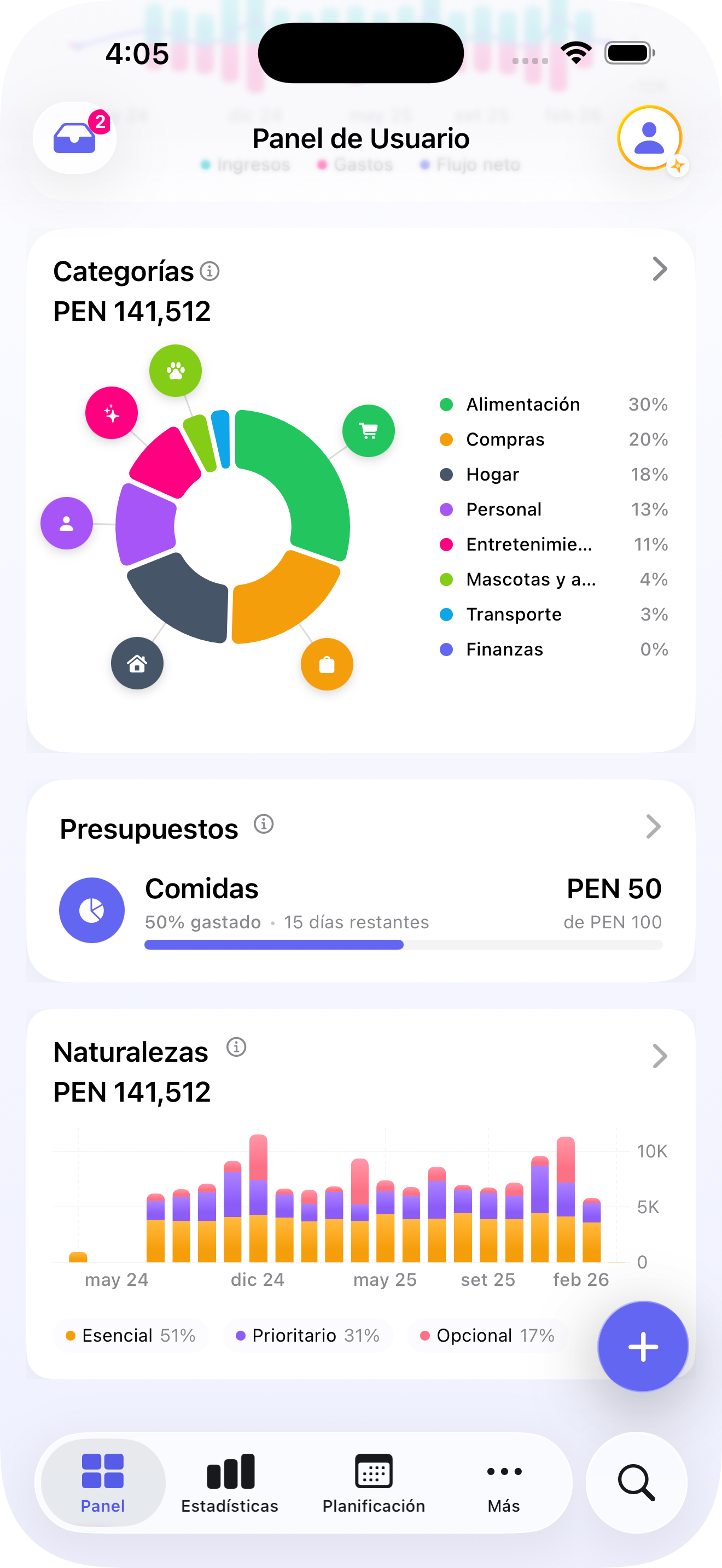This screenshot has height=1568, width=722.
Task: Select the Hogar house icon on chart
Action: 137,663
